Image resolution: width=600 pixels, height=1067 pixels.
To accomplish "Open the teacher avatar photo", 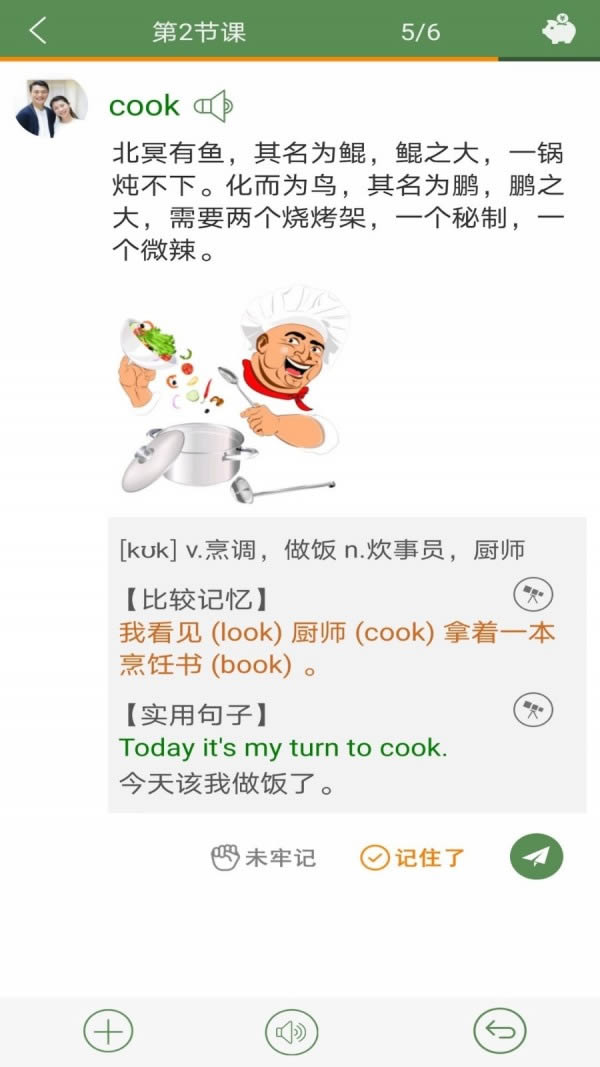I will tap(50, 108).
